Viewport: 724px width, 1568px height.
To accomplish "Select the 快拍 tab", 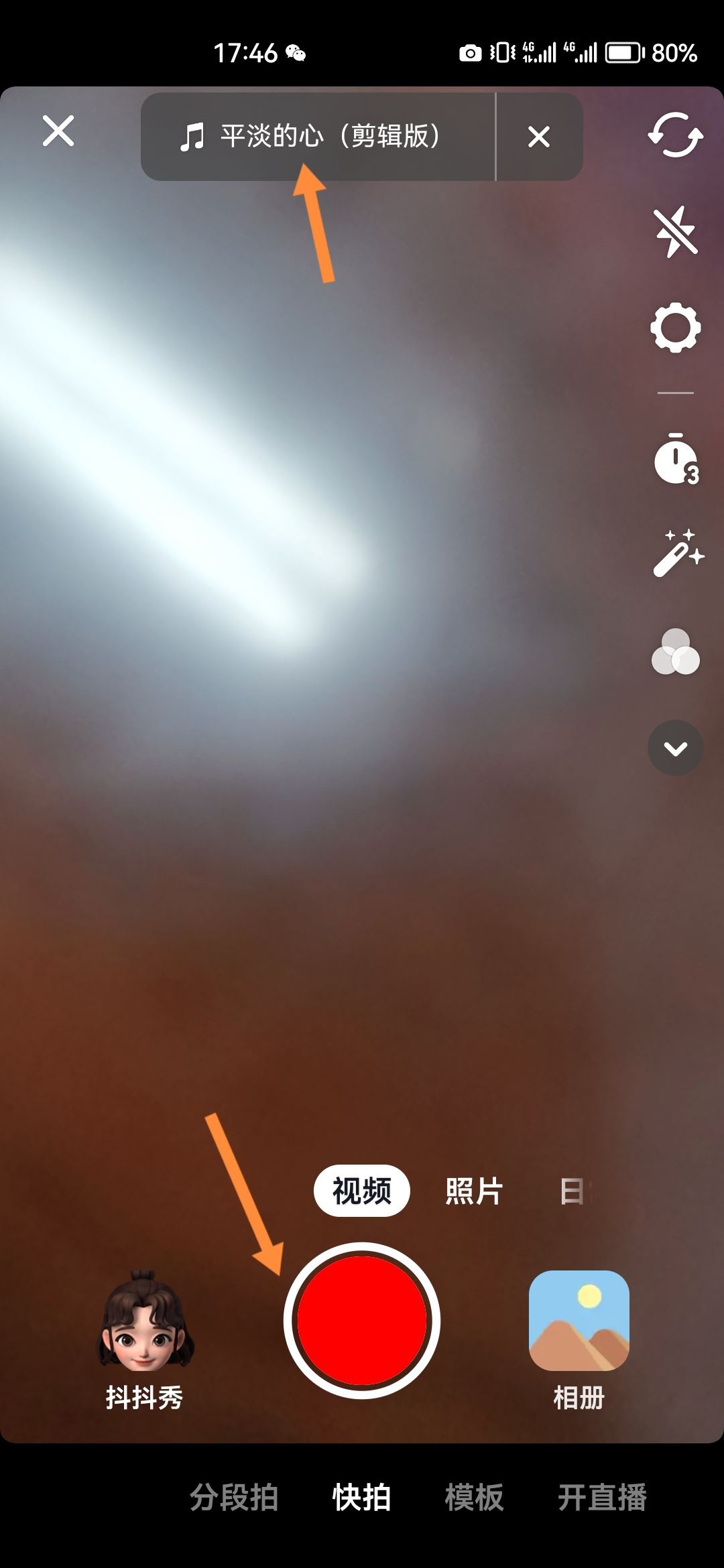I will point(361,1497).
